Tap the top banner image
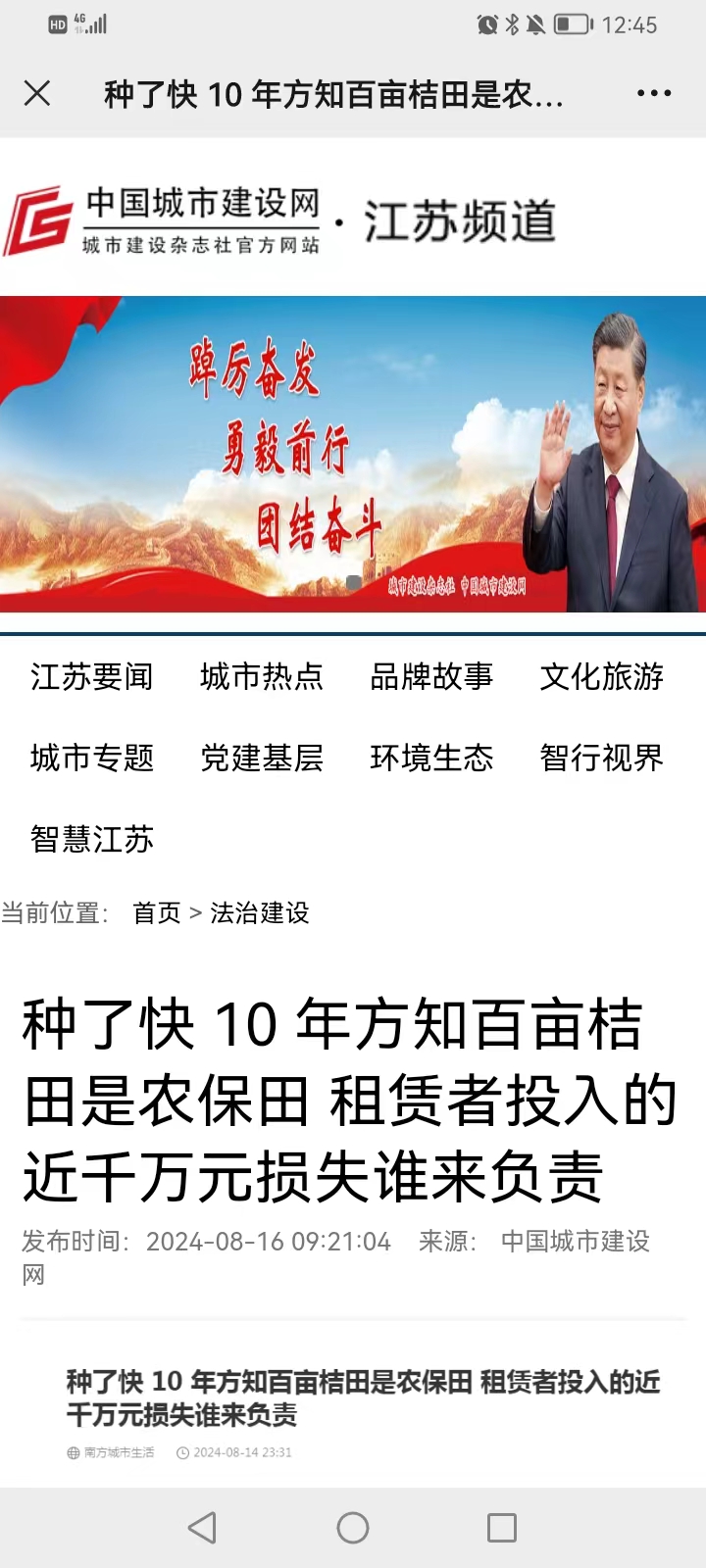 point(353,454)
